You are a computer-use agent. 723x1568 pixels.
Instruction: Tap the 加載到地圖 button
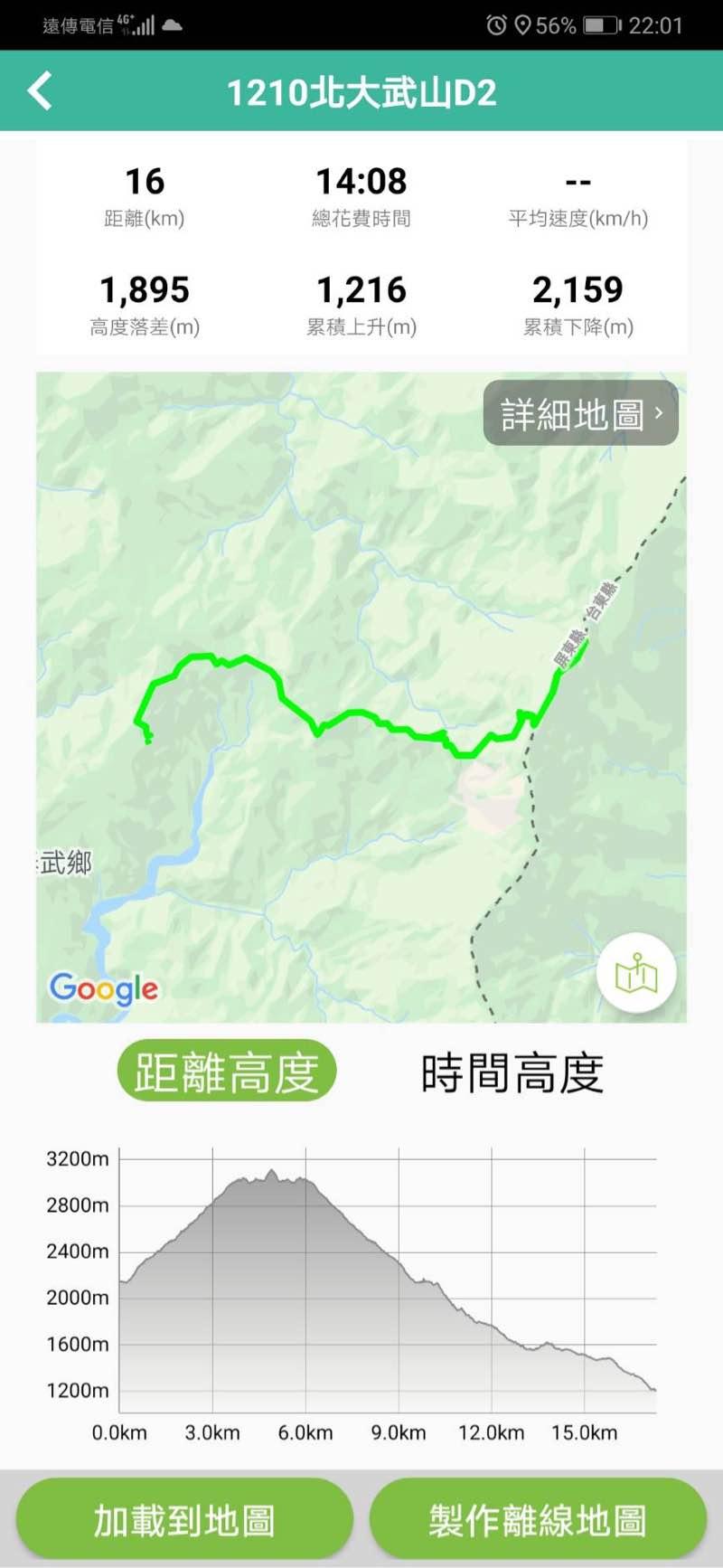pyautogui.click(x=184, y=1520)
